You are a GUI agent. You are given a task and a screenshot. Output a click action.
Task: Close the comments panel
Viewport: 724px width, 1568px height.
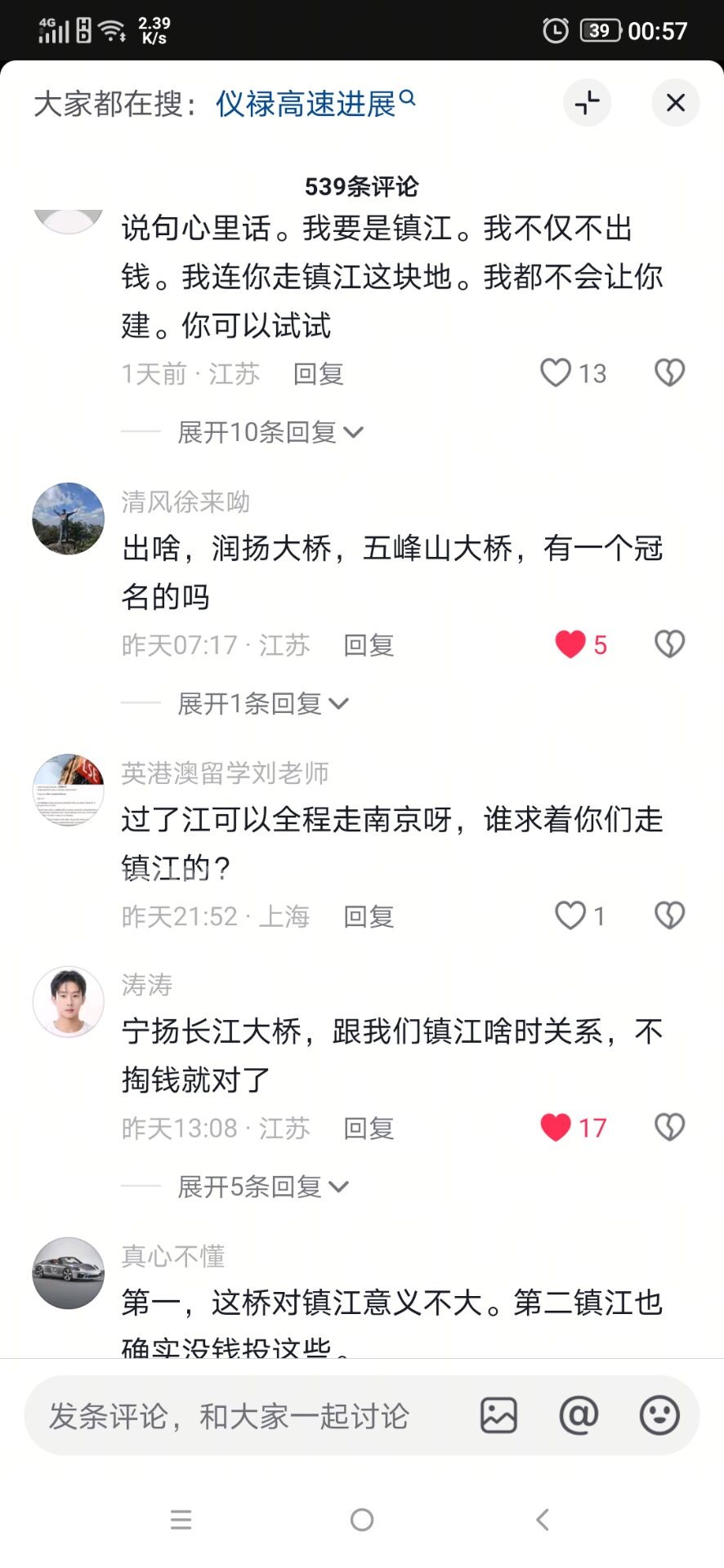click(675, 103)
